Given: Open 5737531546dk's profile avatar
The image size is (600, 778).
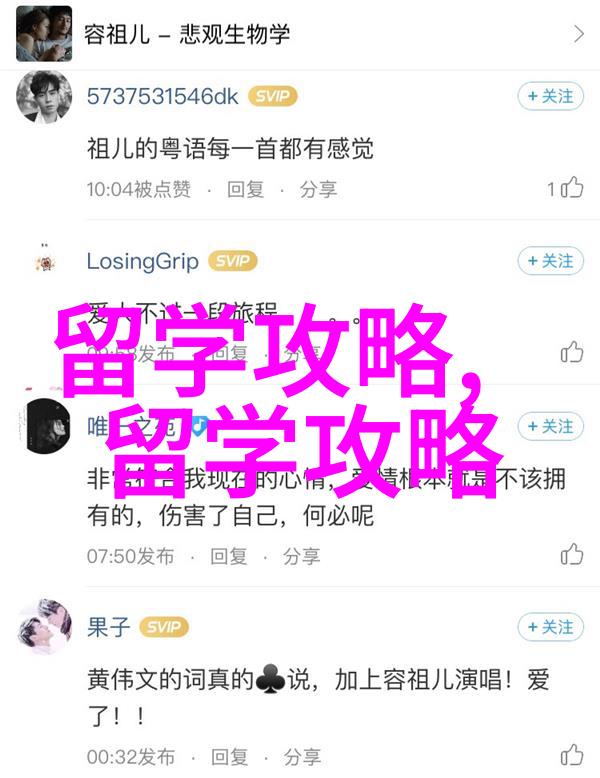Looking at the screenshot, I should click(x=45, y=97).
